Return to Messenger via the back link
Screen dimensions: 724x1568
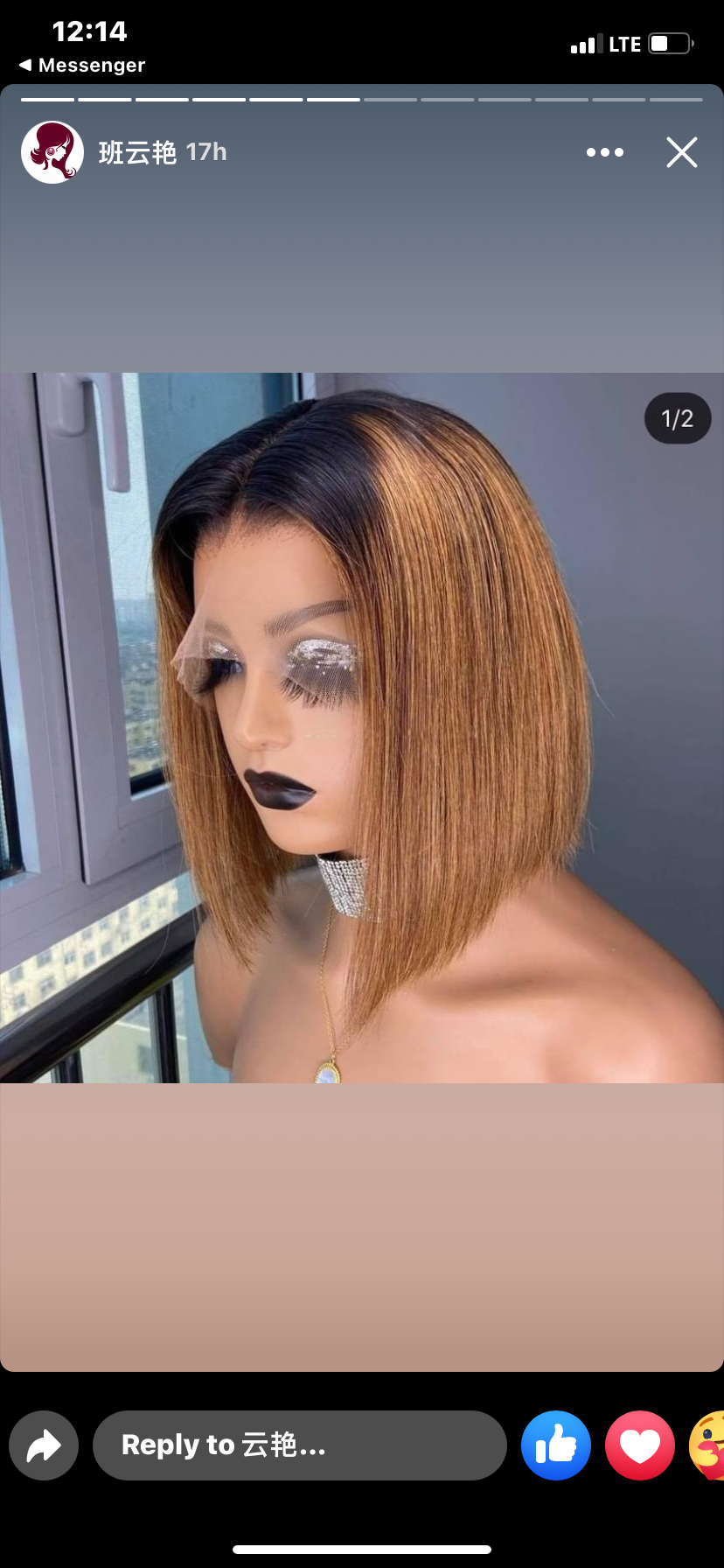click(82, 65)
